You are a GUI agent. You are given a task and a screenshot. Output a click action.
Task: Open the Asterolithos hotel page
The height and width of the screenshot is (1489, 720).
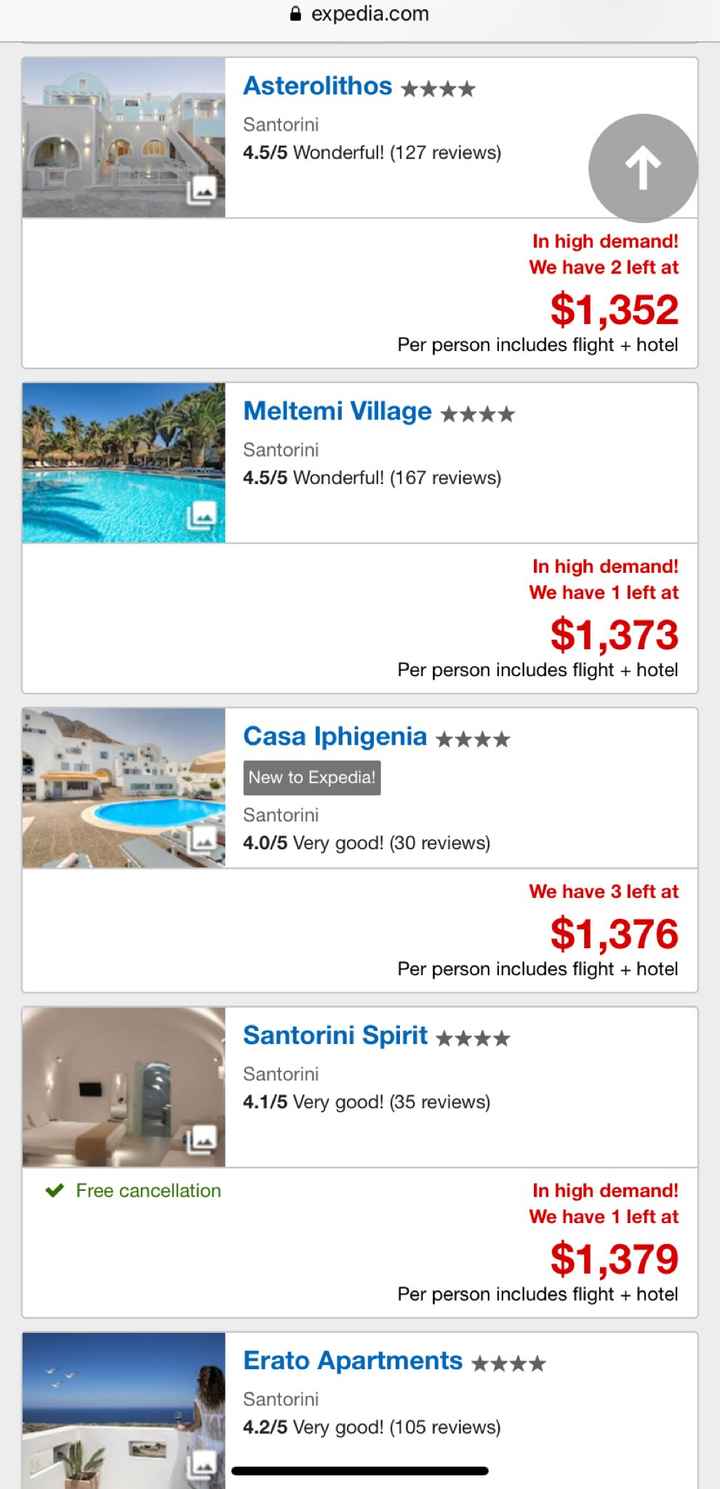pyautogui.click(x=317, y=86)
